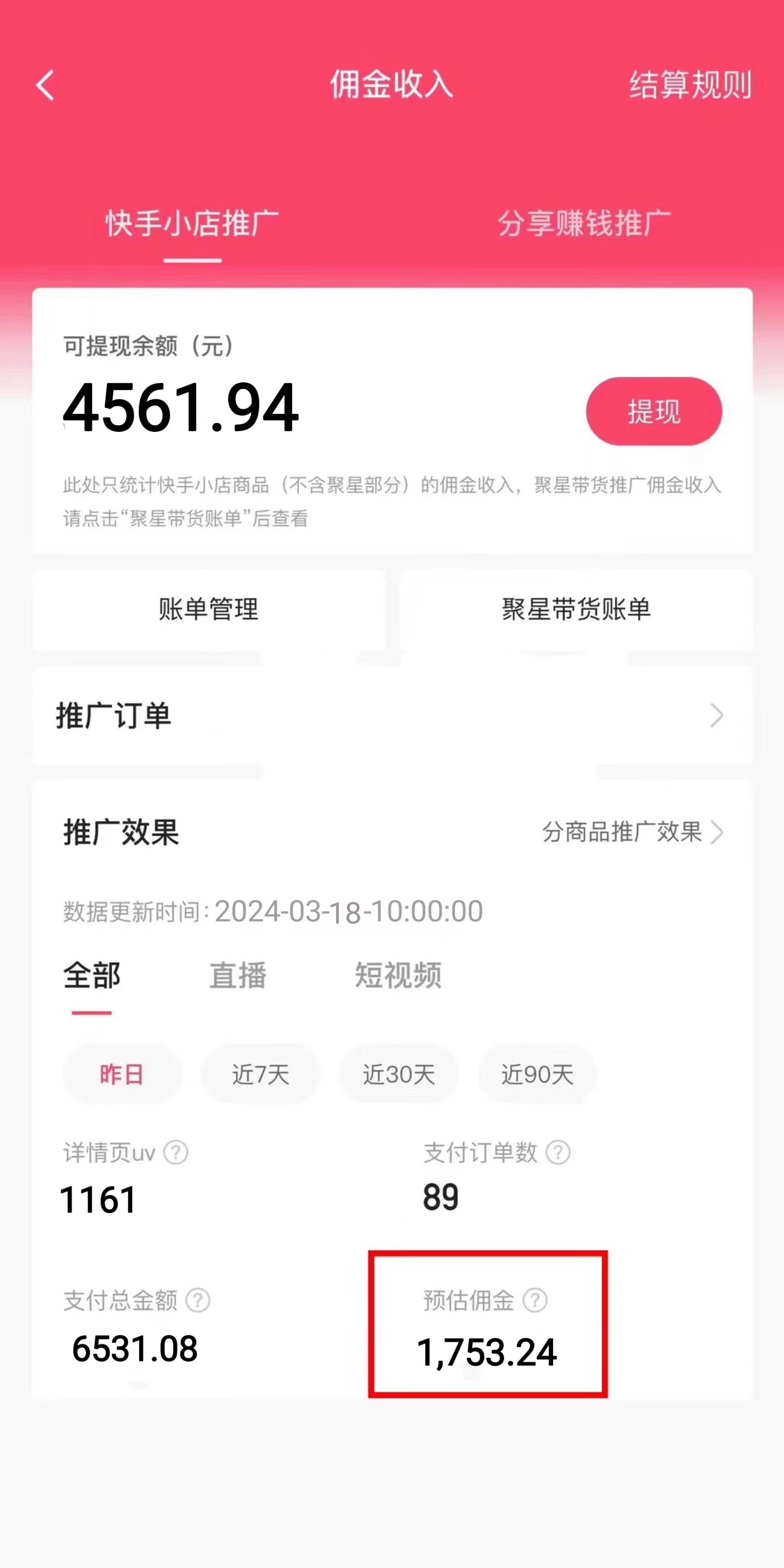Switch to the 短视频 tab
The image size is (784, 1568).
pos(398,975)
